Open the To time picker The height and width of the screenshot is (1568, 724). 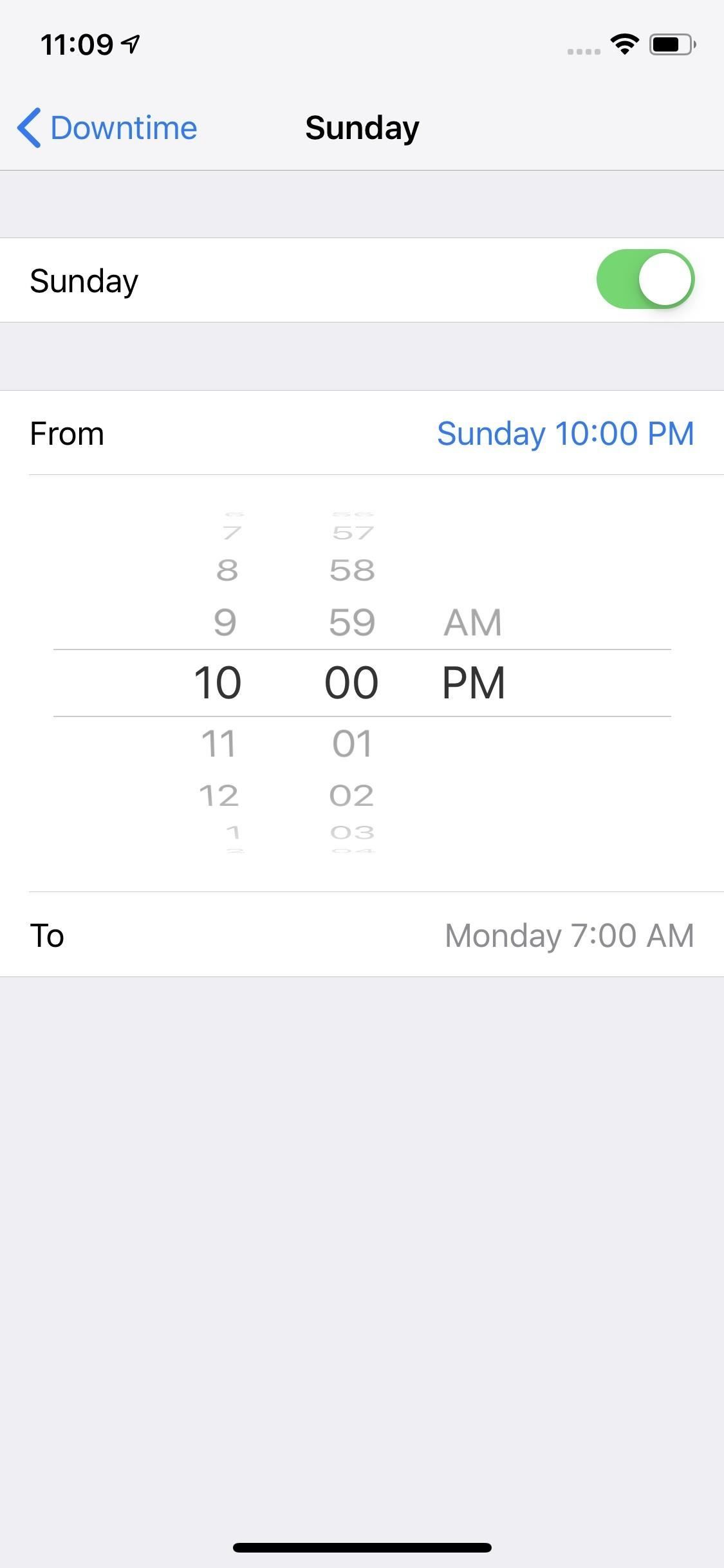pos(362,935)
